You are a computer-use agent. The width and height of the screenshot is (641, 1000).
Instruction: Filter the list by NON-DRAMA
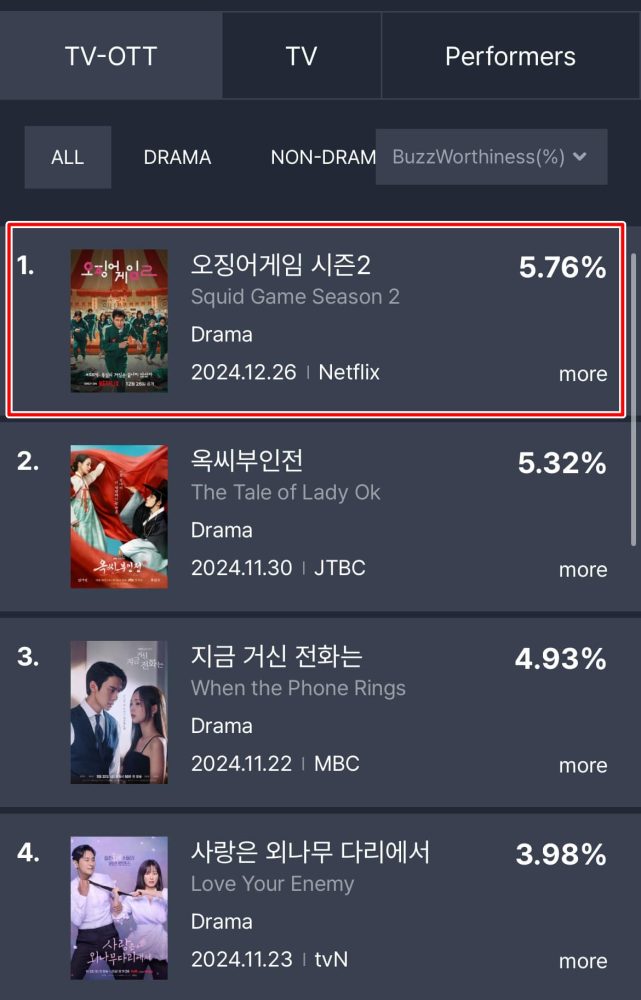pyautogui.click(x=322, y=157)
